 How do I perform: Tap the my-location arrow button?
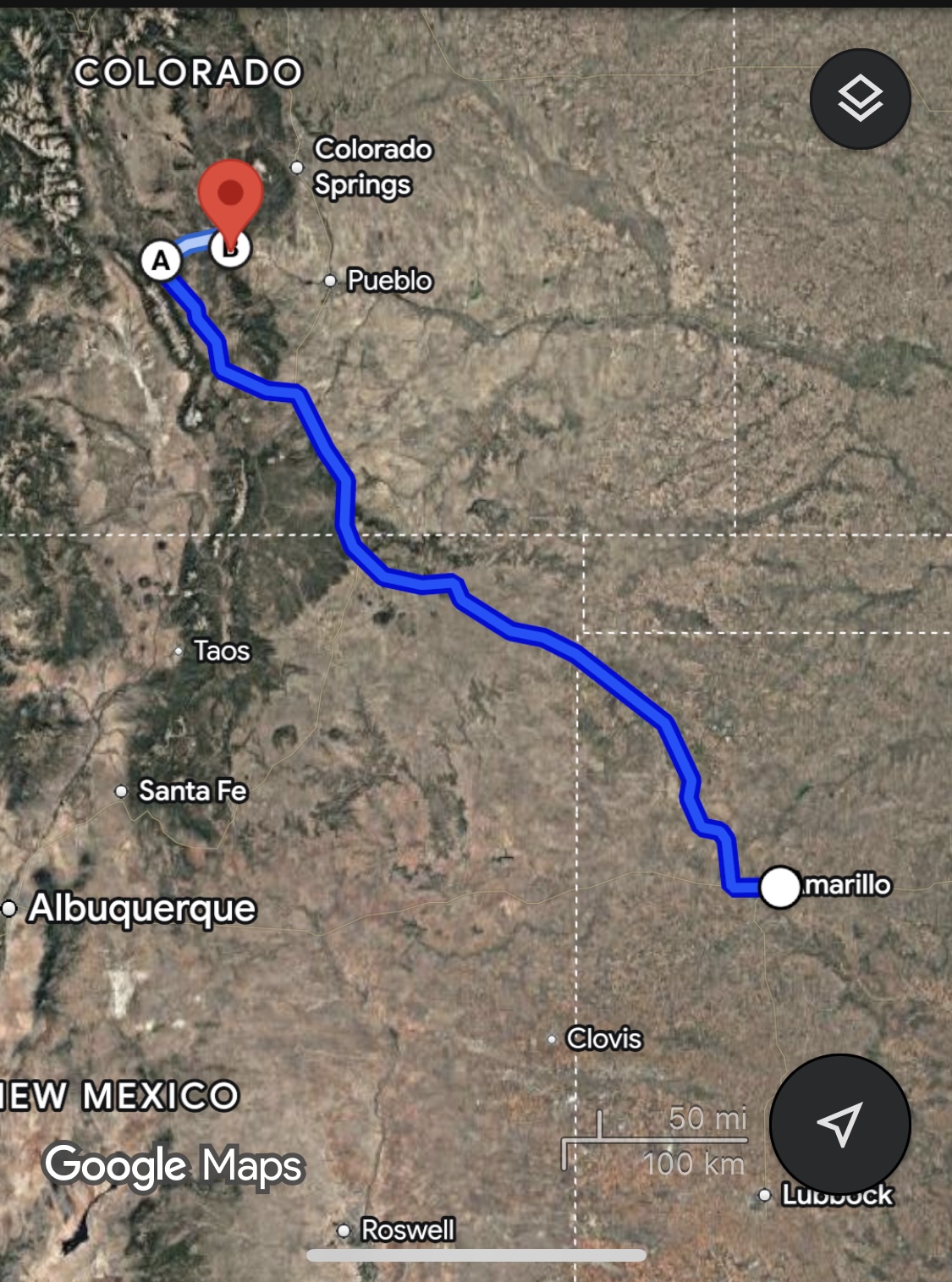[x=839, y=1124]
